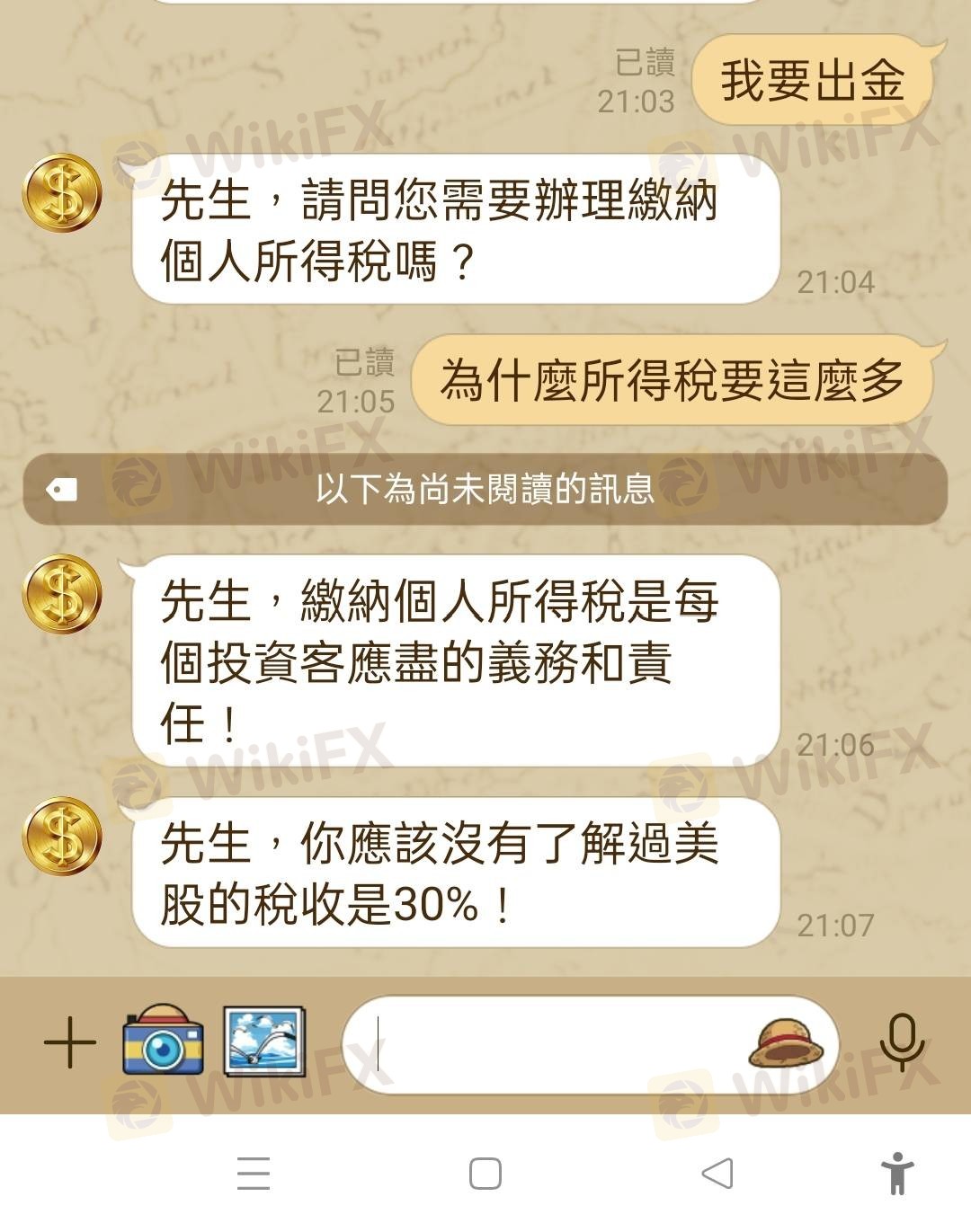971x1232 pixels.
Task: Tap the system back button
Action: (717, 1174)
